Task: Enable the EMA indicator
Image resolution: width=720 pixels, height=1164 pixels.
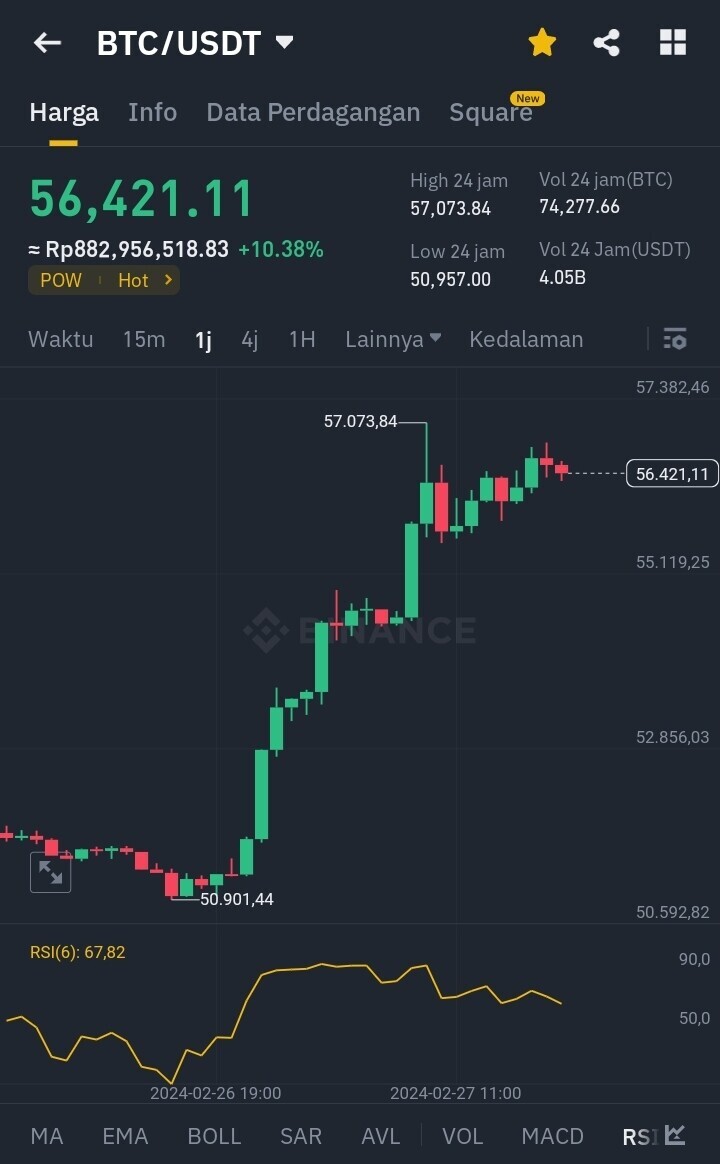Action: click(x=125, y=1136)
